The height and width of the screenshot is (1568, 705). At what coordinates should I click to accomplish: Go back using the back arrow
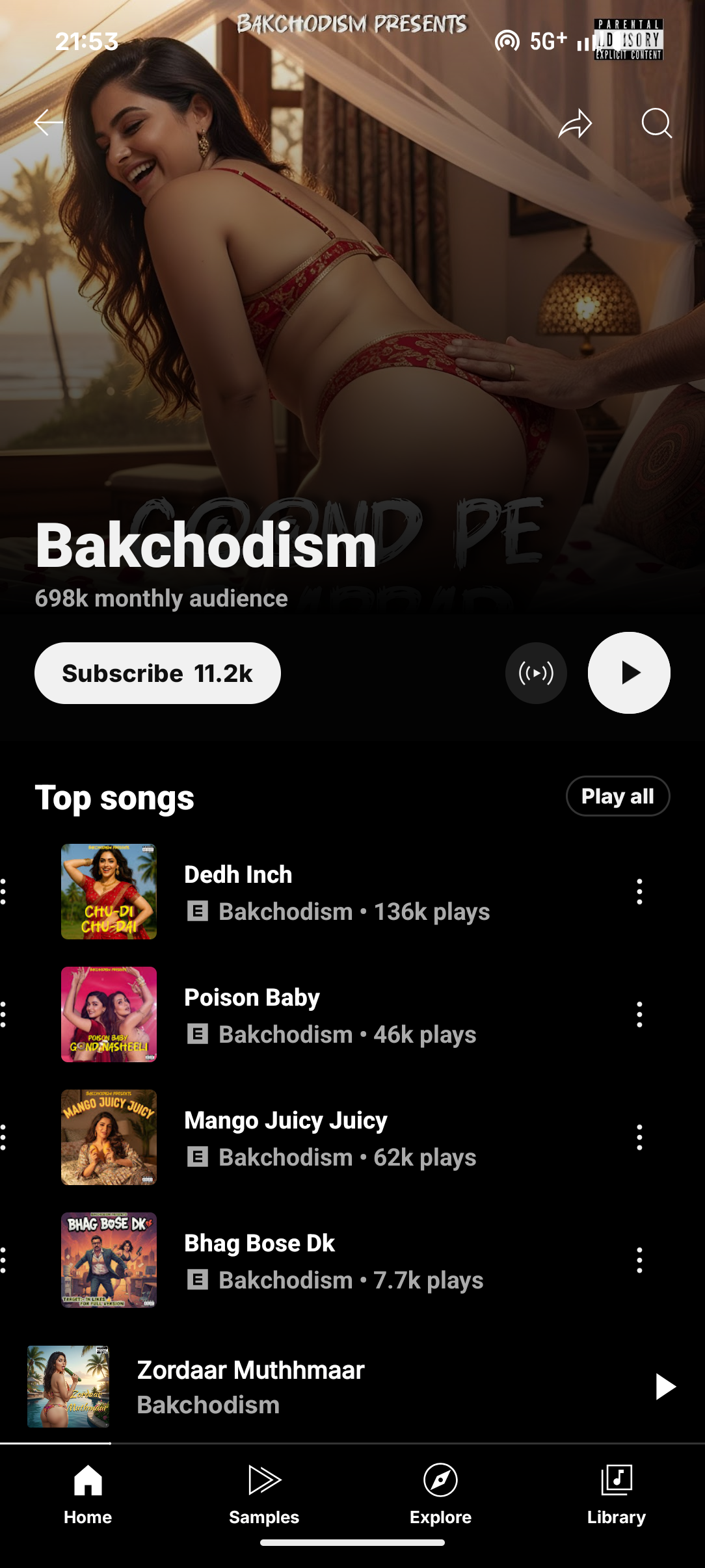click(x=49, y=122)
